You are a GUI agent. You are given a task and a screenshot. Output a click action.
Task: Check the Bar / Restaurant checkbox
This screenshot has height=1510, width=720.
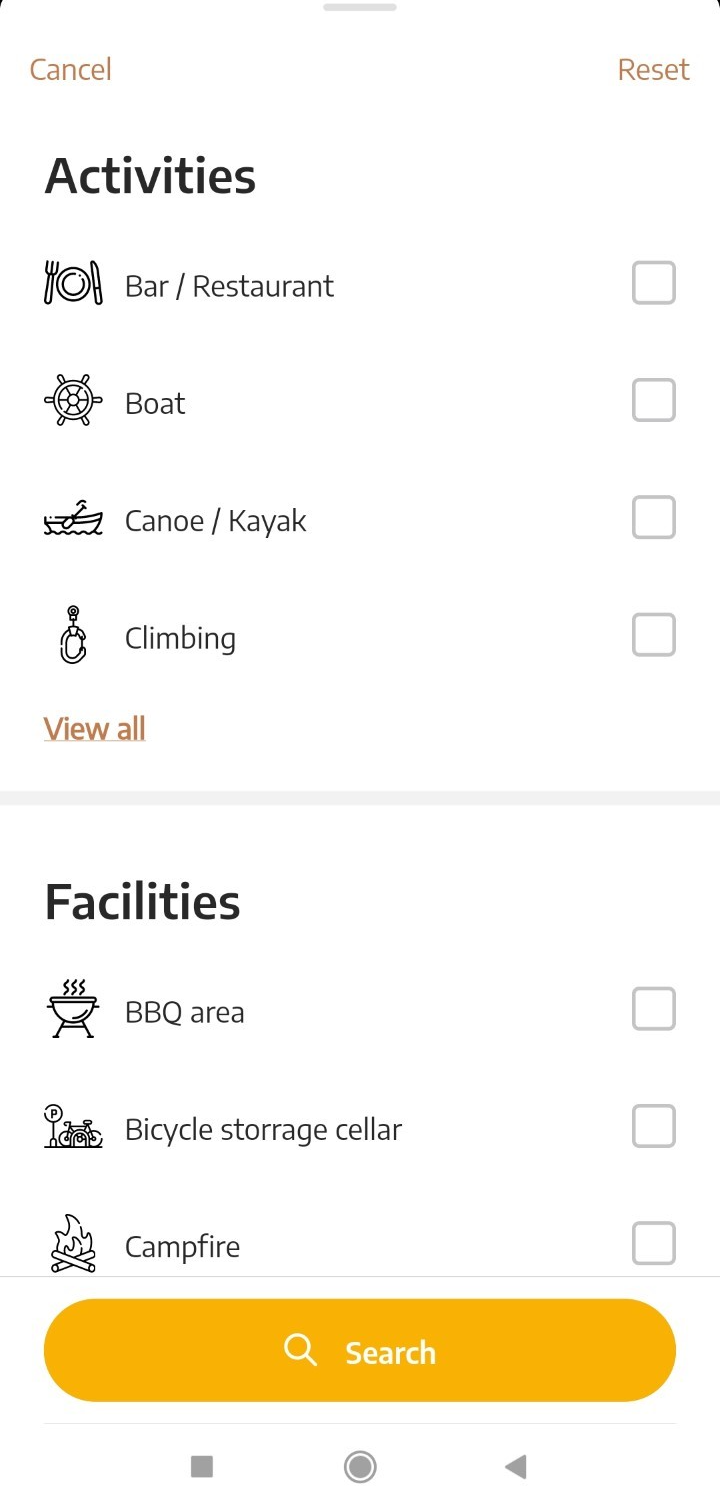(654, 283)
